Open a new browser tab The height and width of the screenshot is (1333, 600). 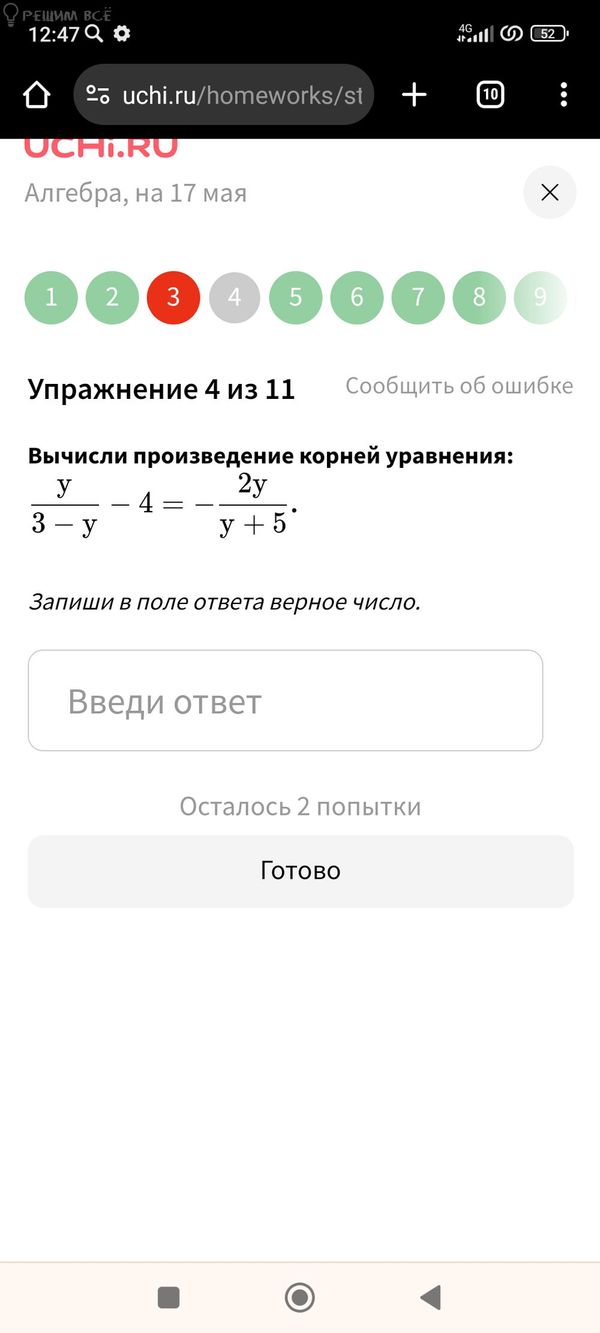tap(414, 95)
